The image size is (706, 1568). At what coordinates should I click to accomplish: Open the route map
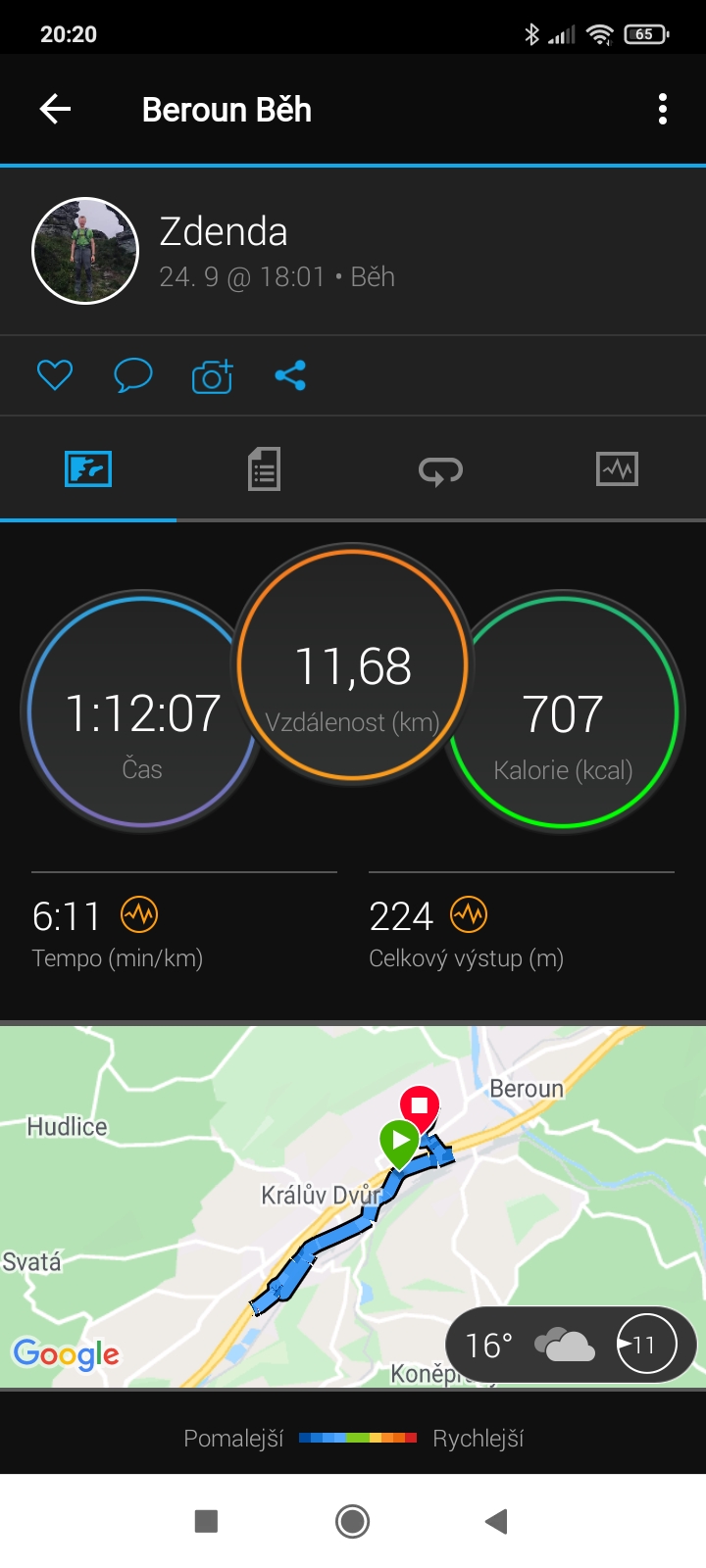click(x=353, y=1206)
